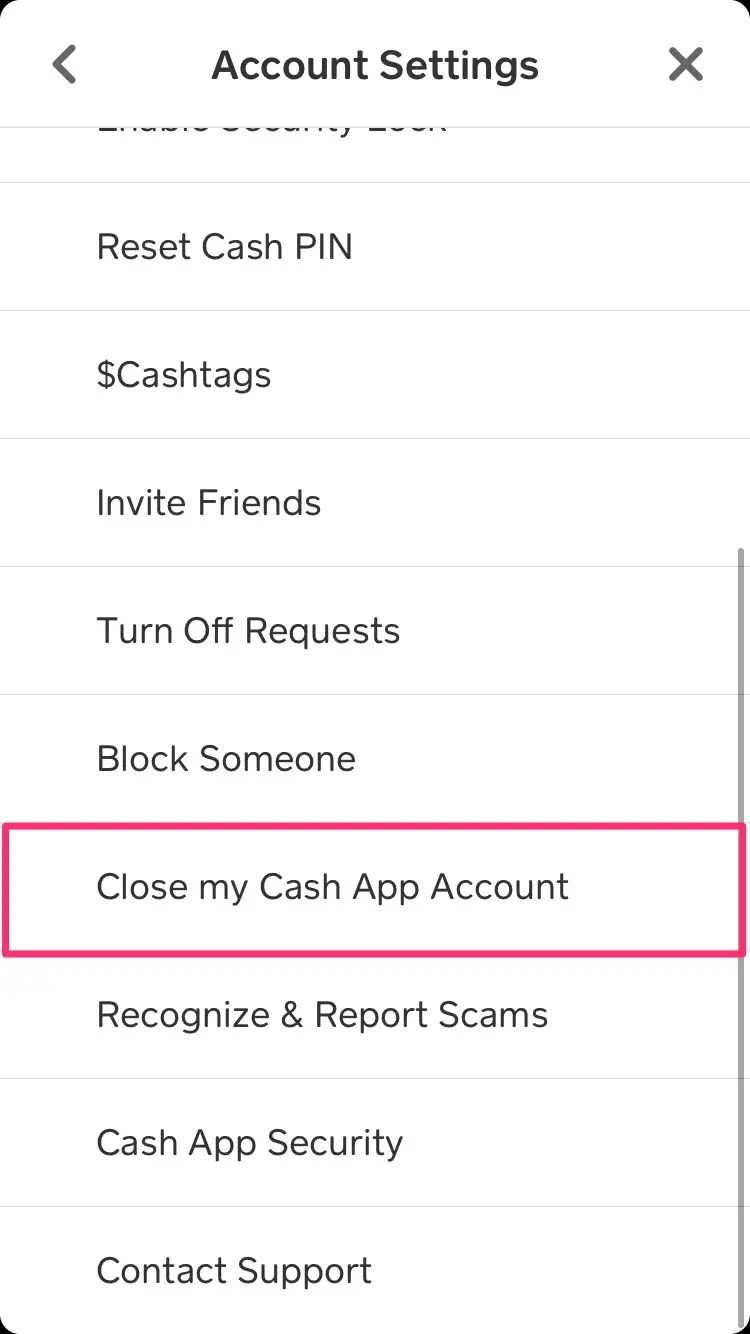The width and height of the screenshot is (750, 1334).
Task: Open Recognize & Report Scams
Action: tap(322, 1015)
